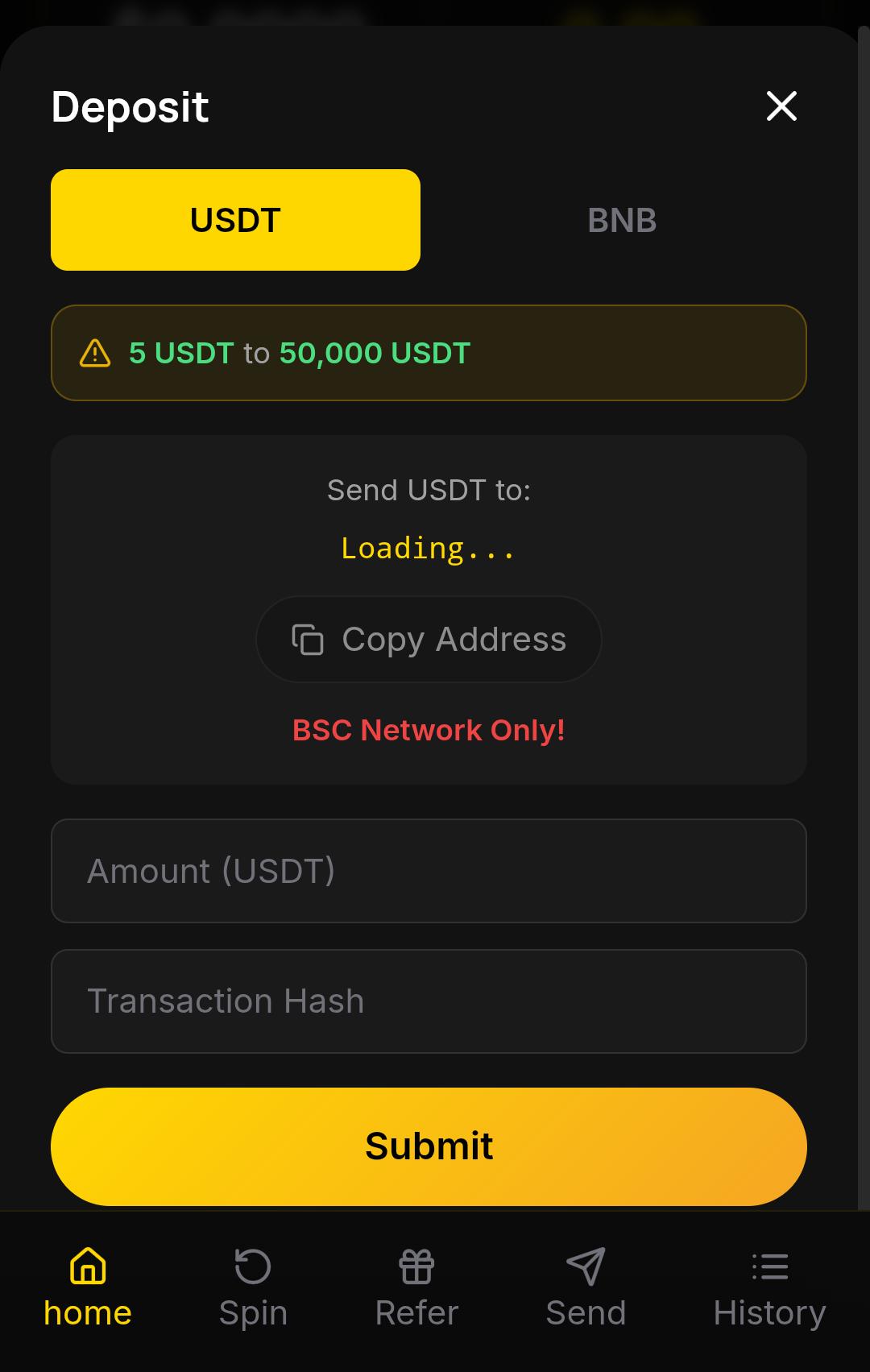Dismiss the Deposit modal with the X
Viewport: 870px width, 1372px height.
(x=779, y=106)
